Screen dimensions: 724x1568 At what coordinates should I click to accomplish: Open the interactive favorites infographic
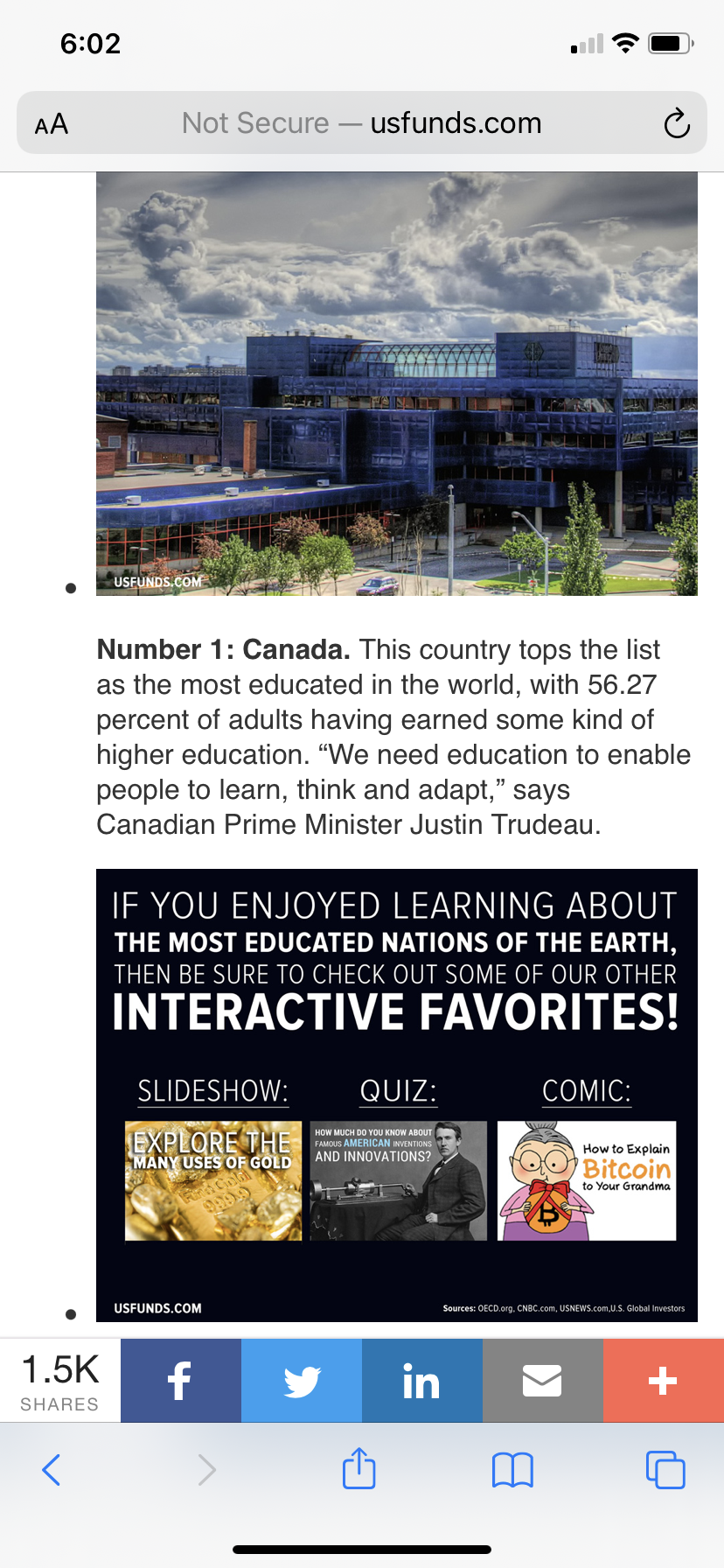pyautogui.click(x=397, y=1095)
